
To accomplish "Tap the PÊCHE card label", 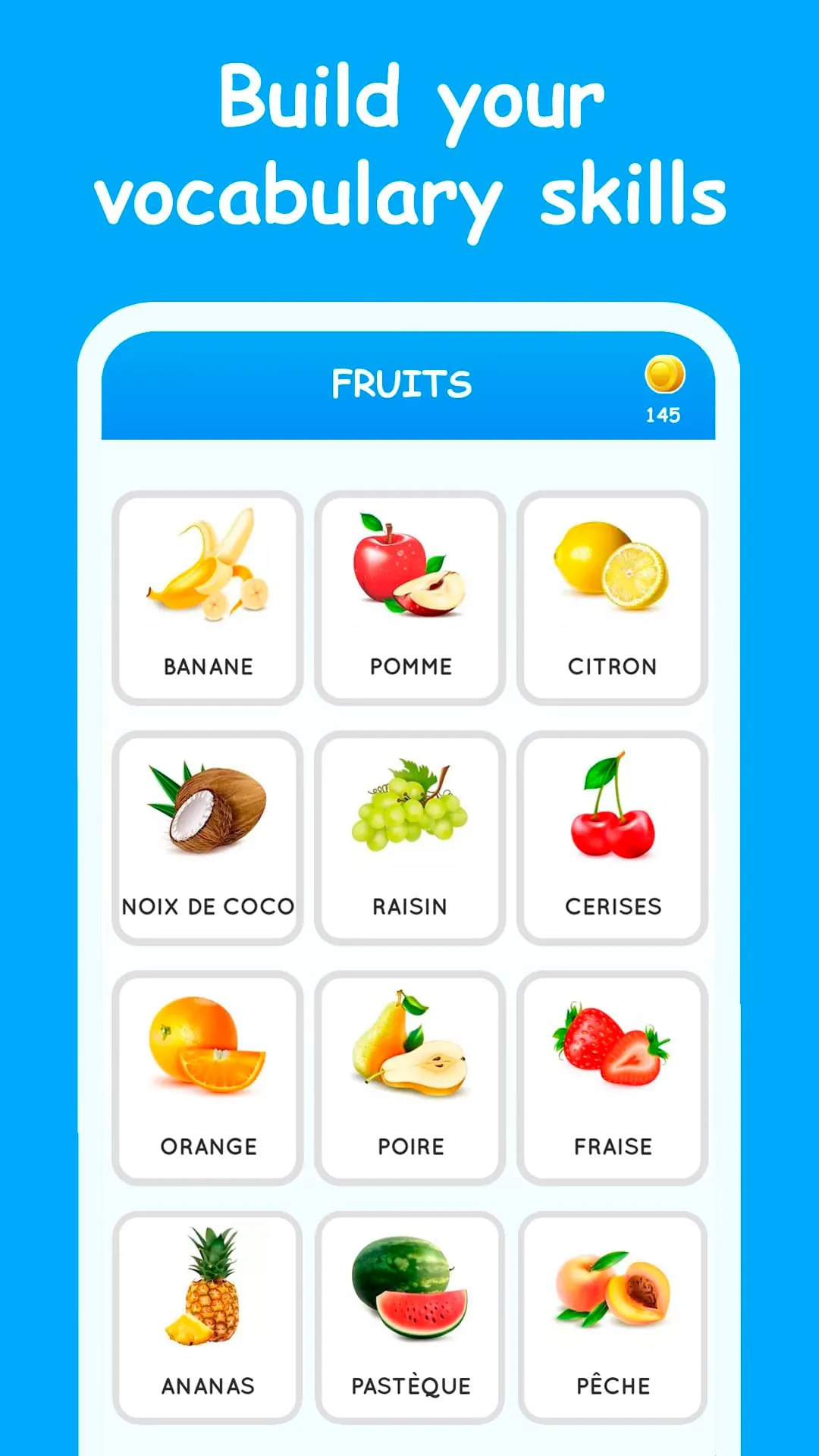I will pyautogui.click(x=613, y=1385).
